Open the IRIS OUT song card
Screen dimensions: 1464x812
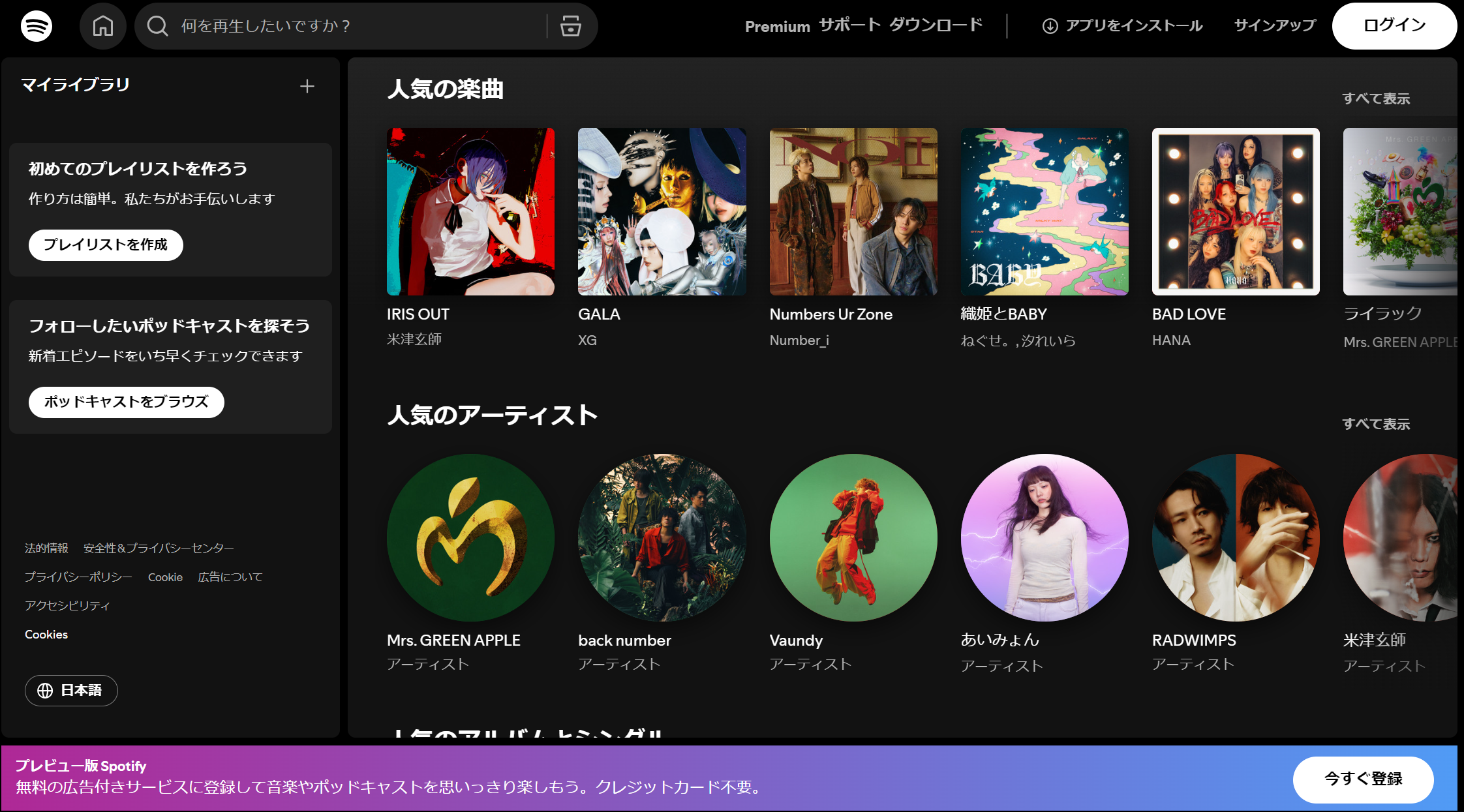(x=470, y=212)
